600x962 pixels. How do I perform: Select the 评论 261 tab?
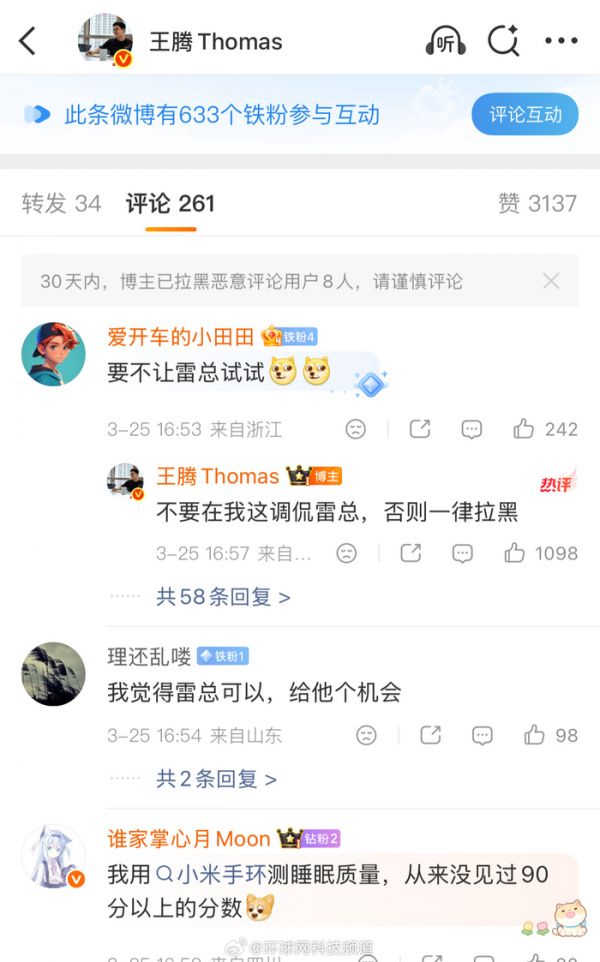tap(170, 204)
